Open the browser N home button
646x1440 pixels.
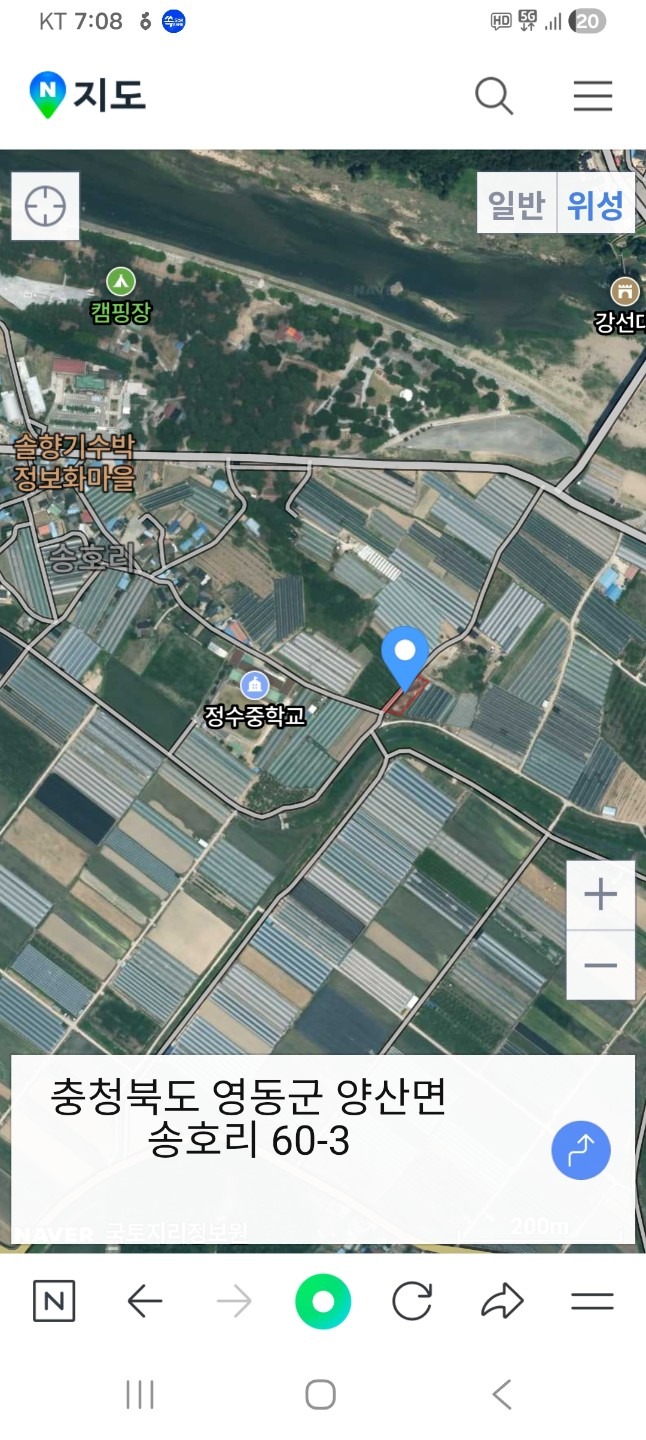[x=54, y=1301]
